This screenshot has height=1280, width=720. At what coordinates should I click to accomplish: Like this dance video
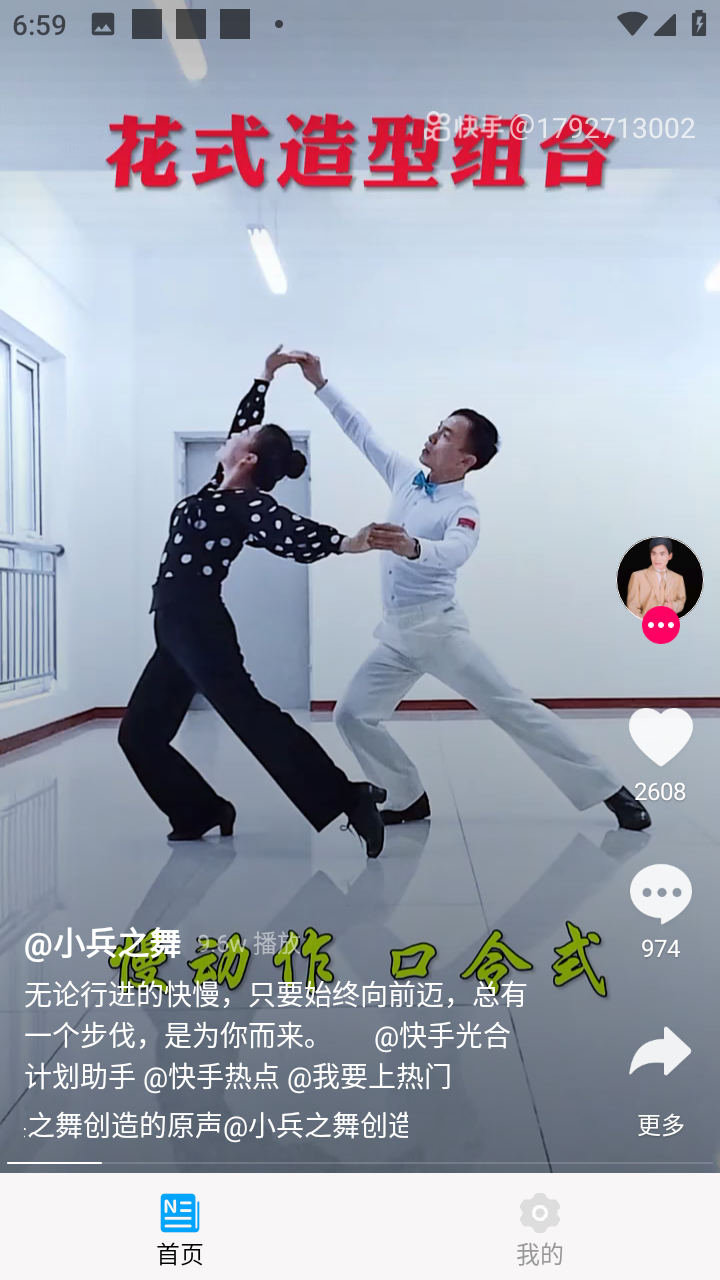coord(660,737)
